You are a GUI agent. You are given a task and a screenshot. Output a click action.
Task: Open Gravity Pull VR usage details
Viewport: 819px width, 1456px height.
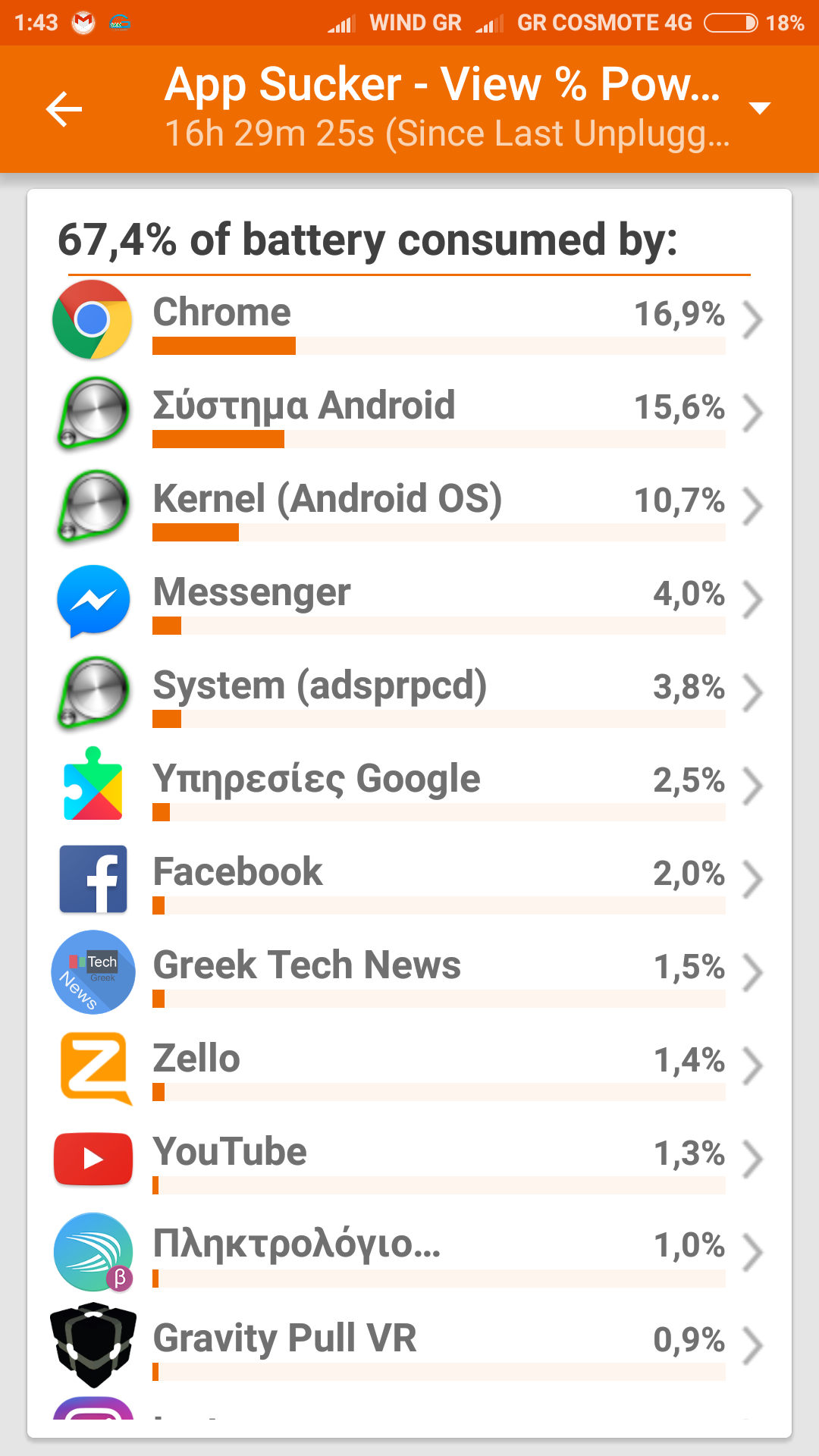pyautogui.click(x=409, y=1345)
